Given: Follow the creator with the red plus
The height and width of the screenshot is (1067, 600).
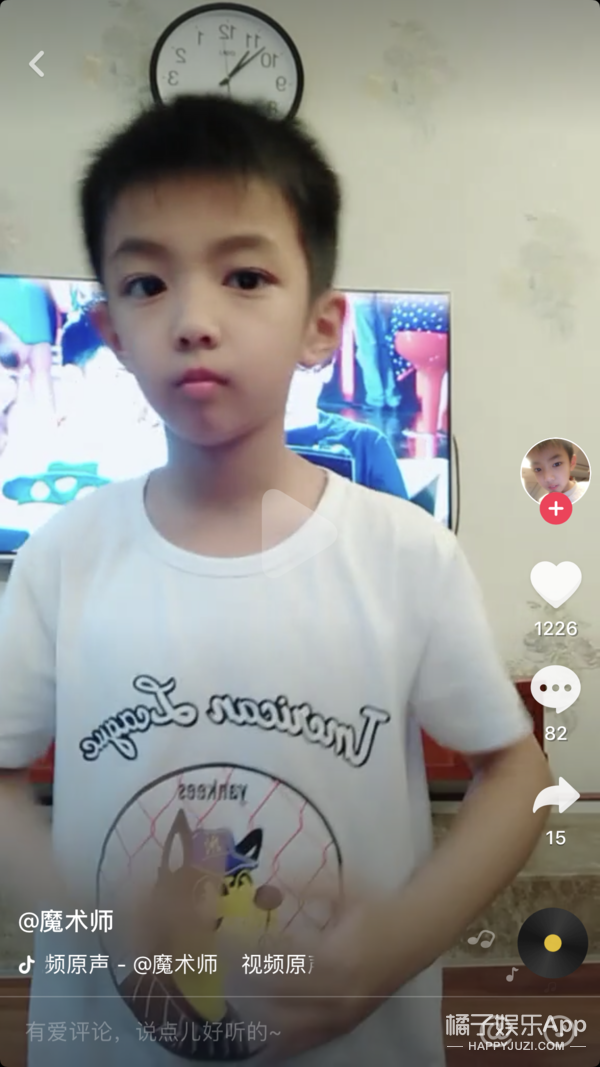Looking at the screenshot, I should click(555, 509).
